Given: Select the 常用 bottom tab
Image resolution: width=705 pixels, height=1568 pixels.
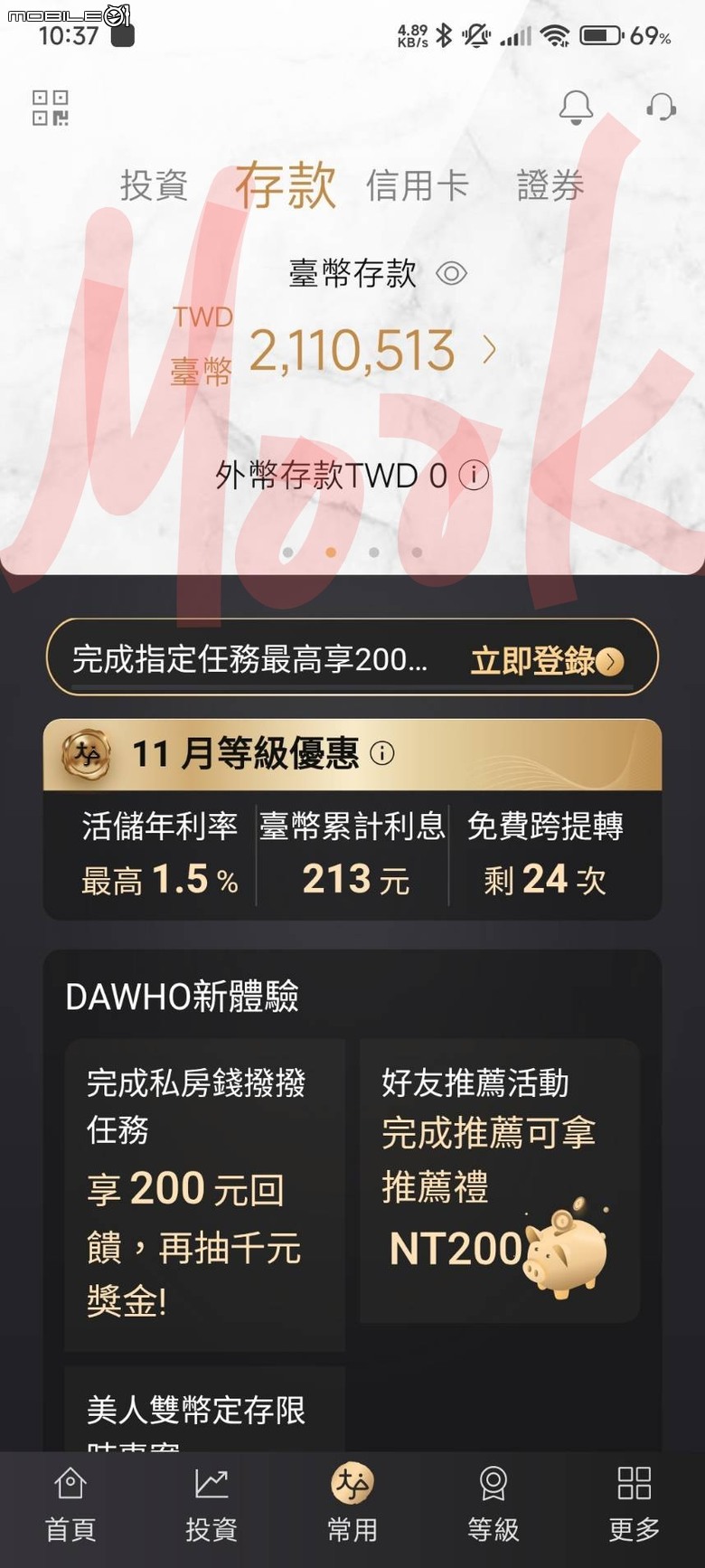Looking at the screenshot, I should click(352, 1506).
